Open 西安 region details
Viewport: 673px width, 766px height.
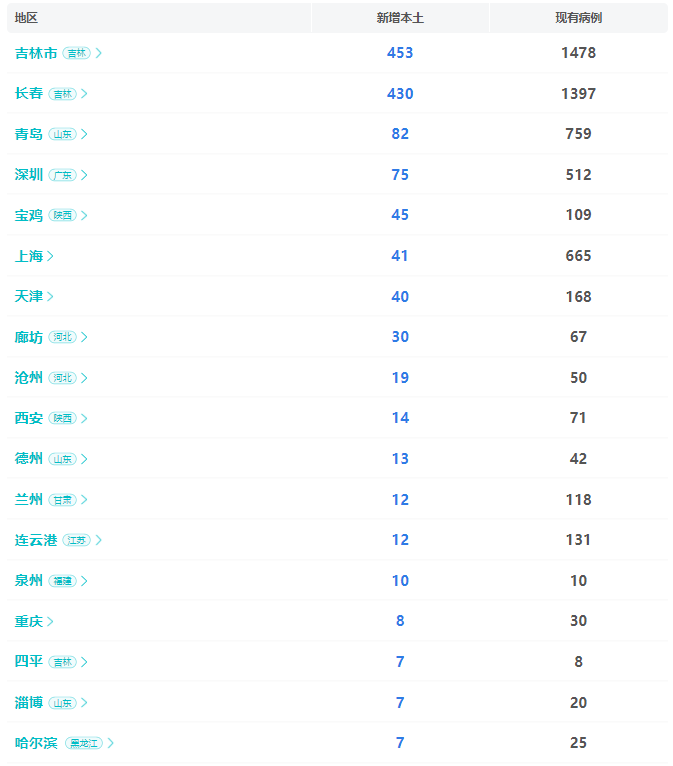(x=29, y=418)
